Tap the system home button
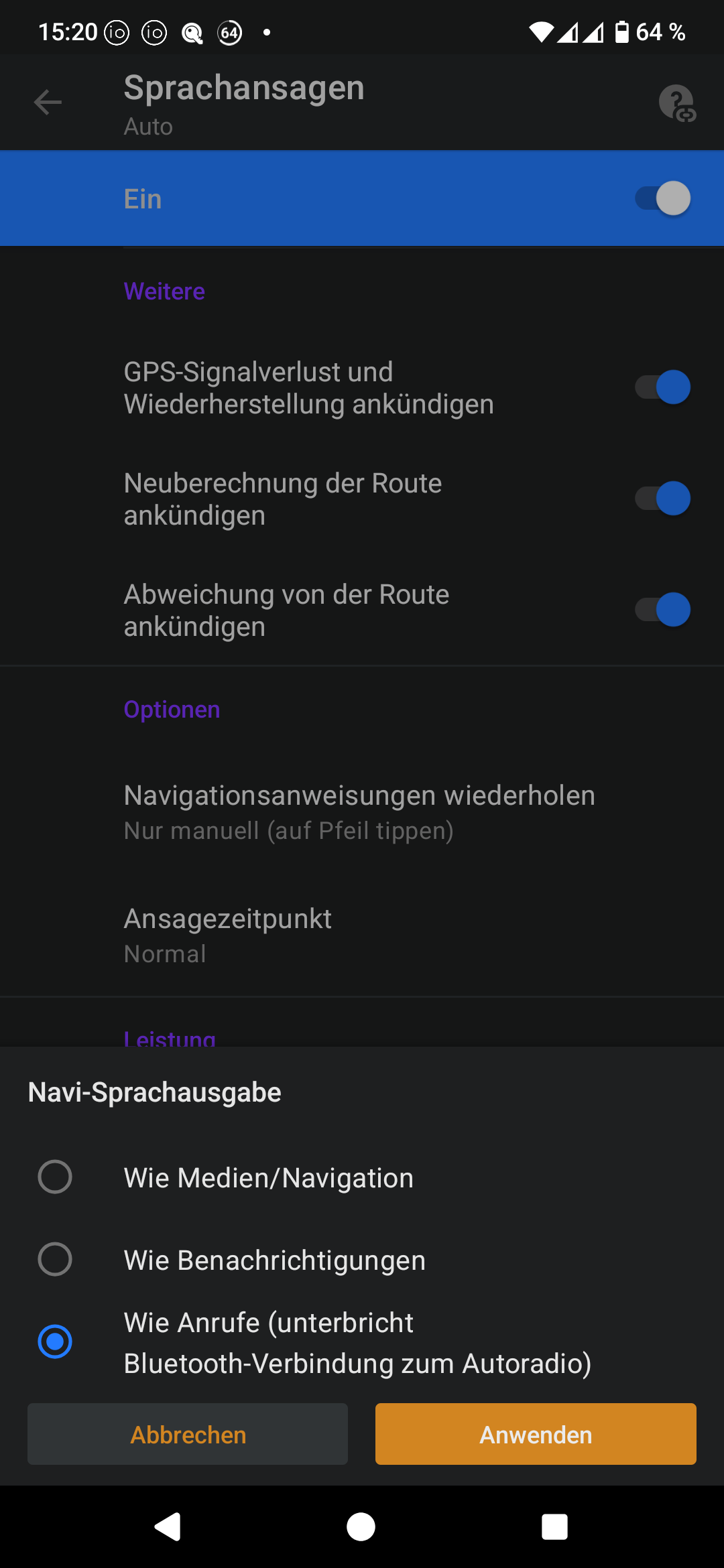 (361, 1527)
